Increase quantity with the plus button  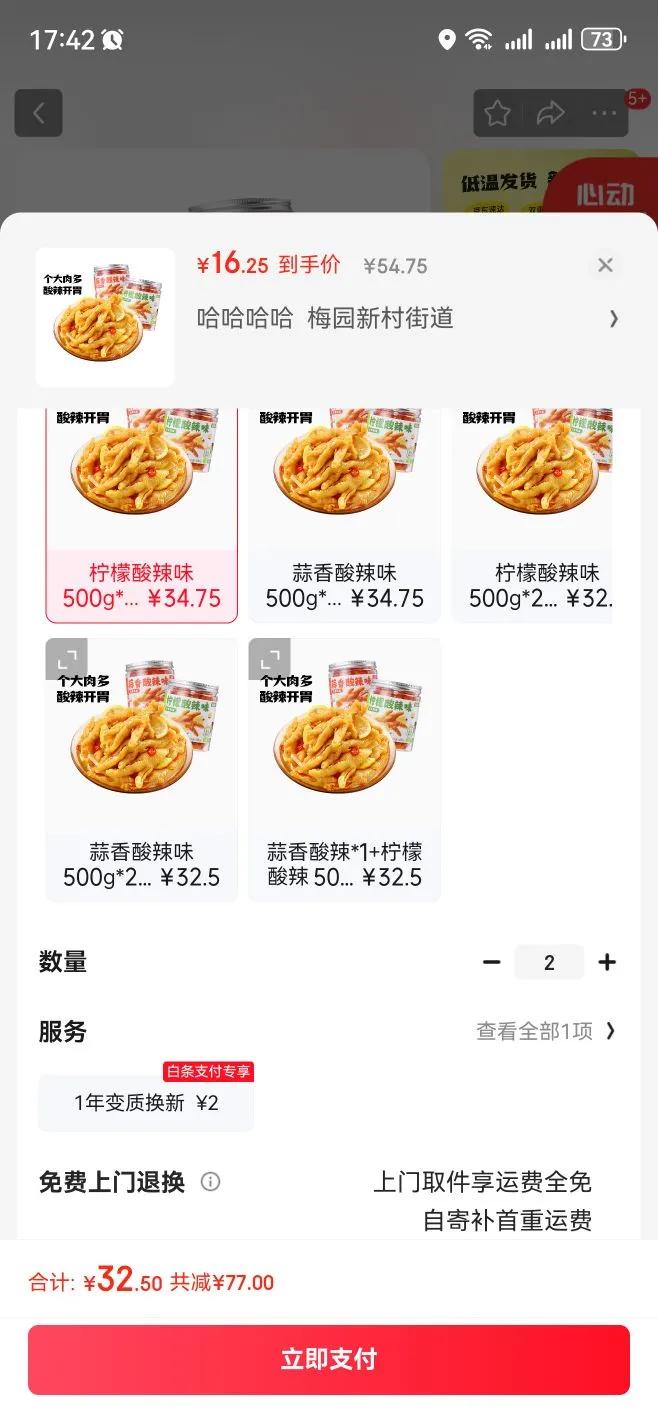(607, 962)
